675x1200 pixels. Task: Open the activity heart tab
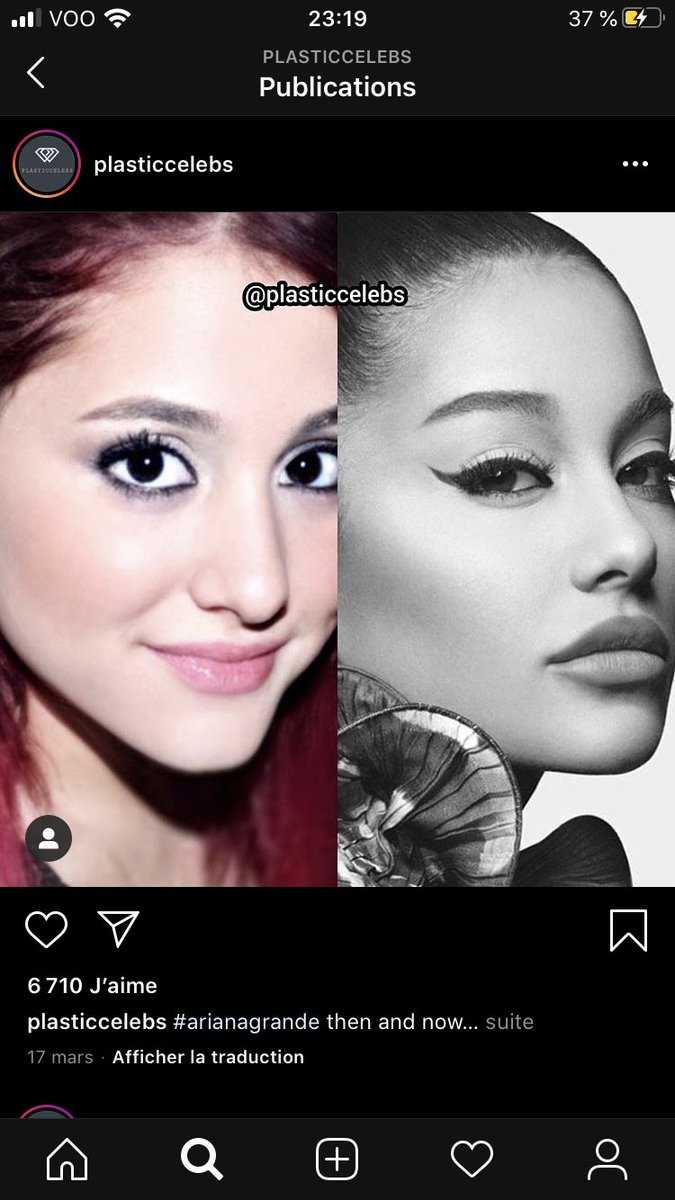click(x=472, y=1159)
